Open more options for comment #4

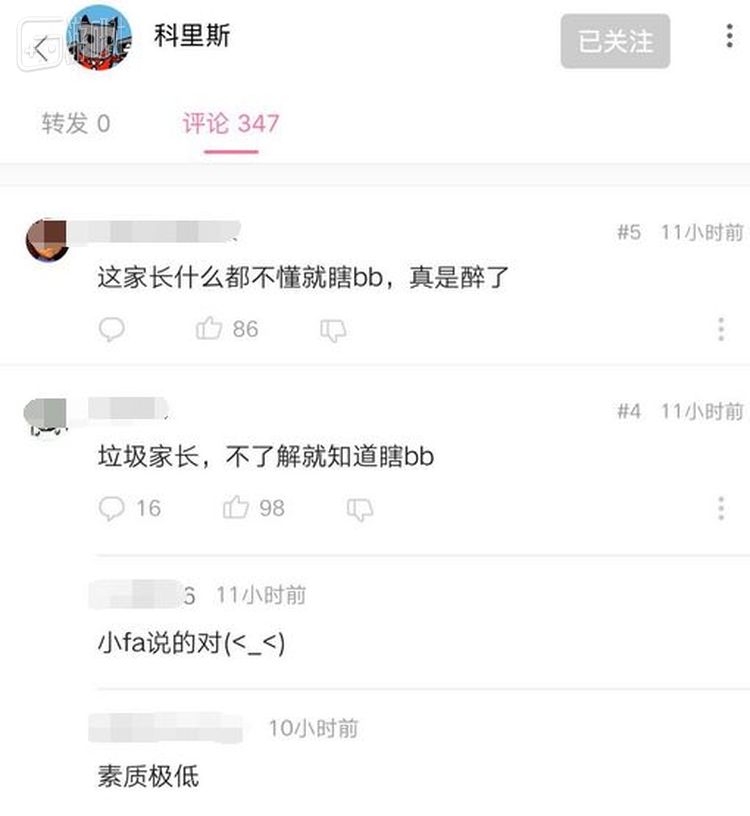tap(721, 508)
